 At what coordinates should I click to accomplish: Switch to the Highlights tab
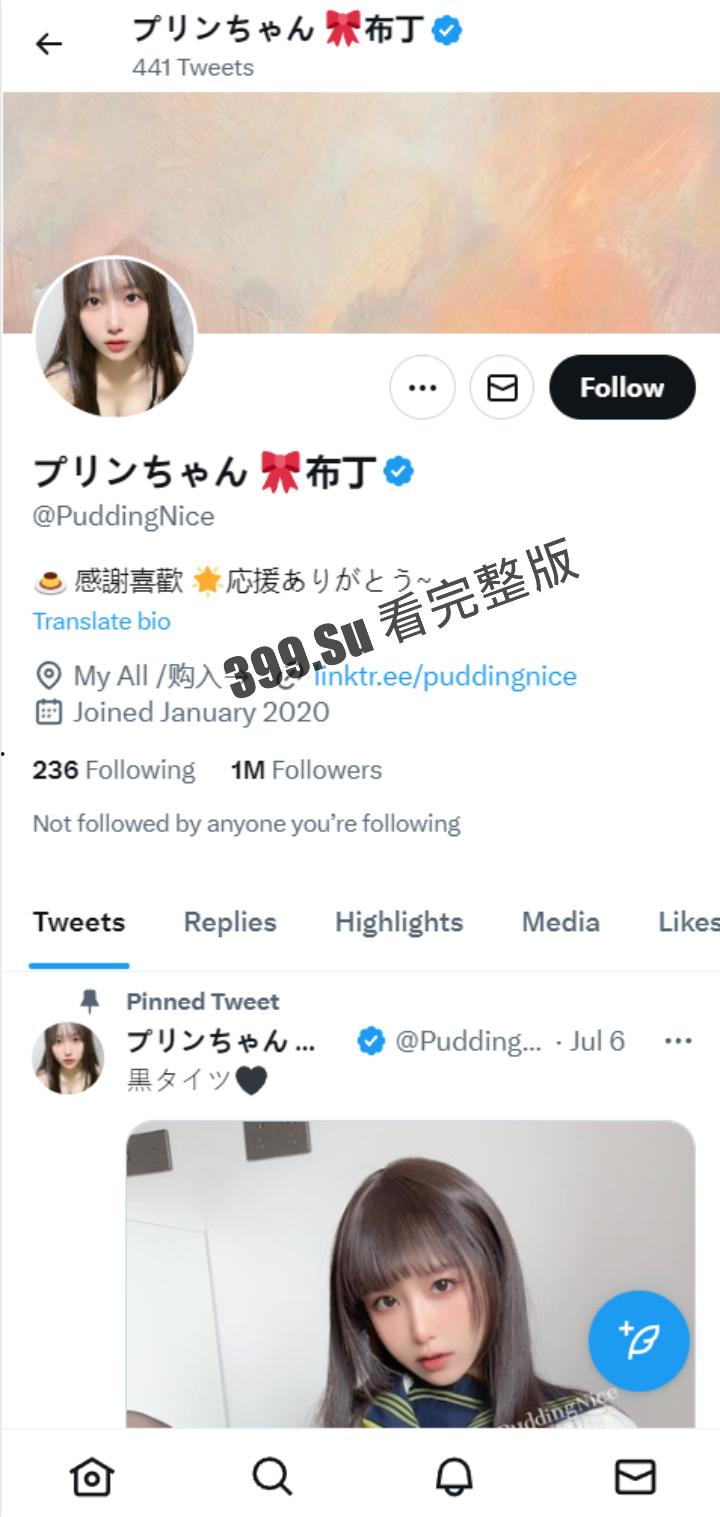(x=399, y=922)
